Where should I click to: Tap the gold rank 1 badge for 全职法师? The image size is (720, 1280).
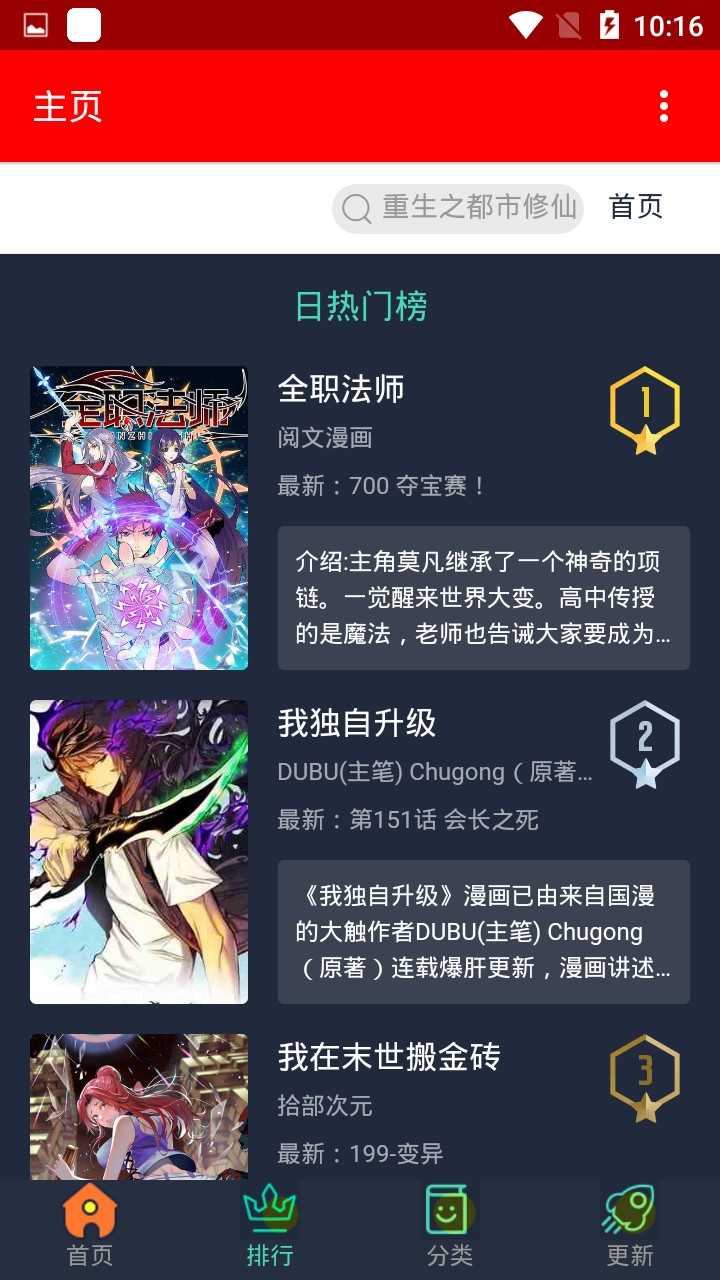pyautogui.click(x=645, y=410)
